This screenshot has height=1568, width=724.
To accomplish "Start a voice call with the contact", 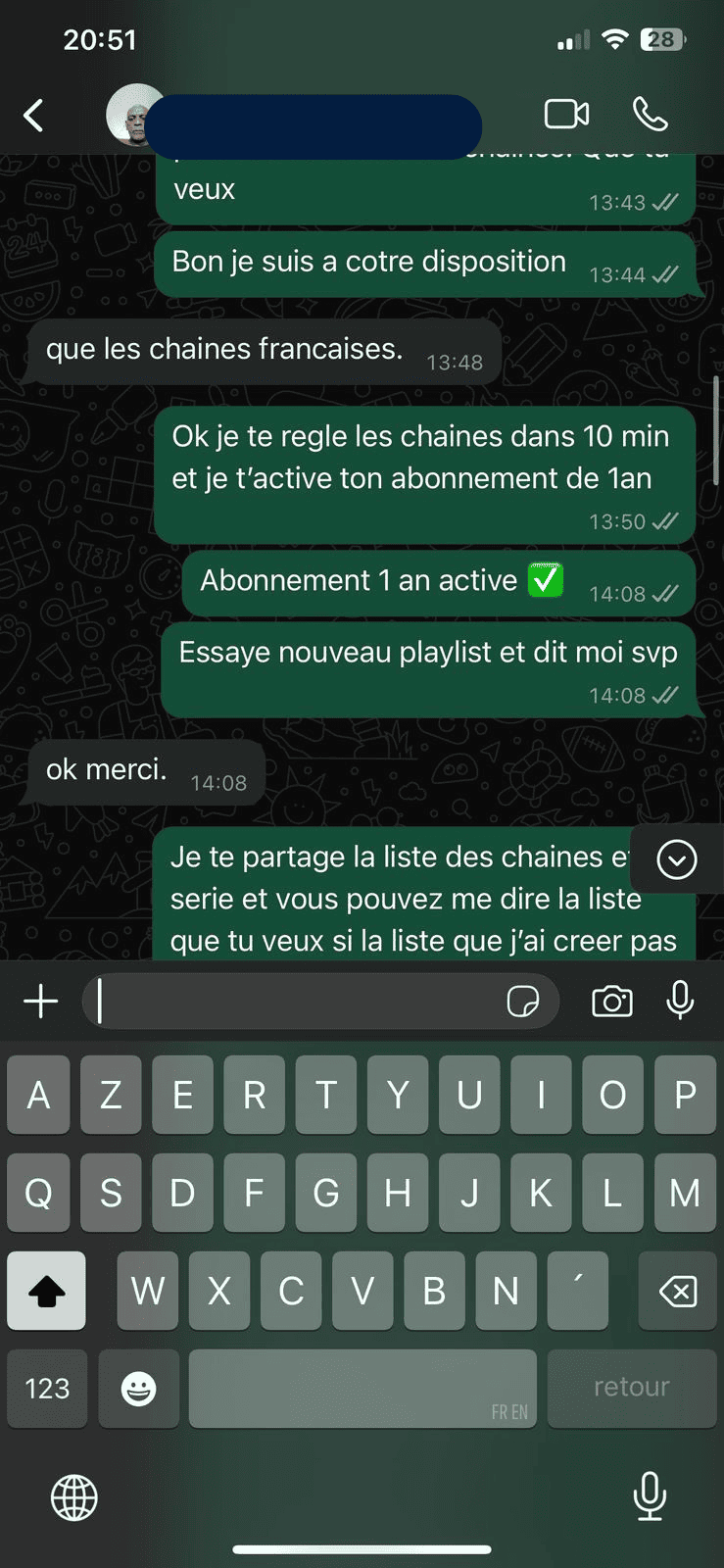I will coord(652,115).
